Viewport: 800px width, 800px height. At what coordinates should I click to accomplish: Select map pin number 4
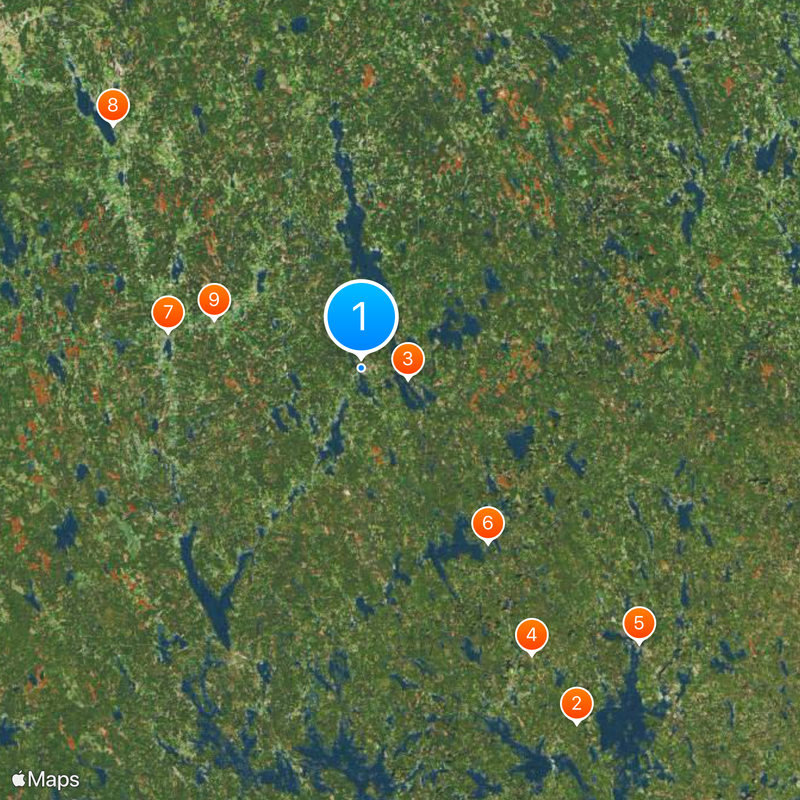click(x=531, y=634)
